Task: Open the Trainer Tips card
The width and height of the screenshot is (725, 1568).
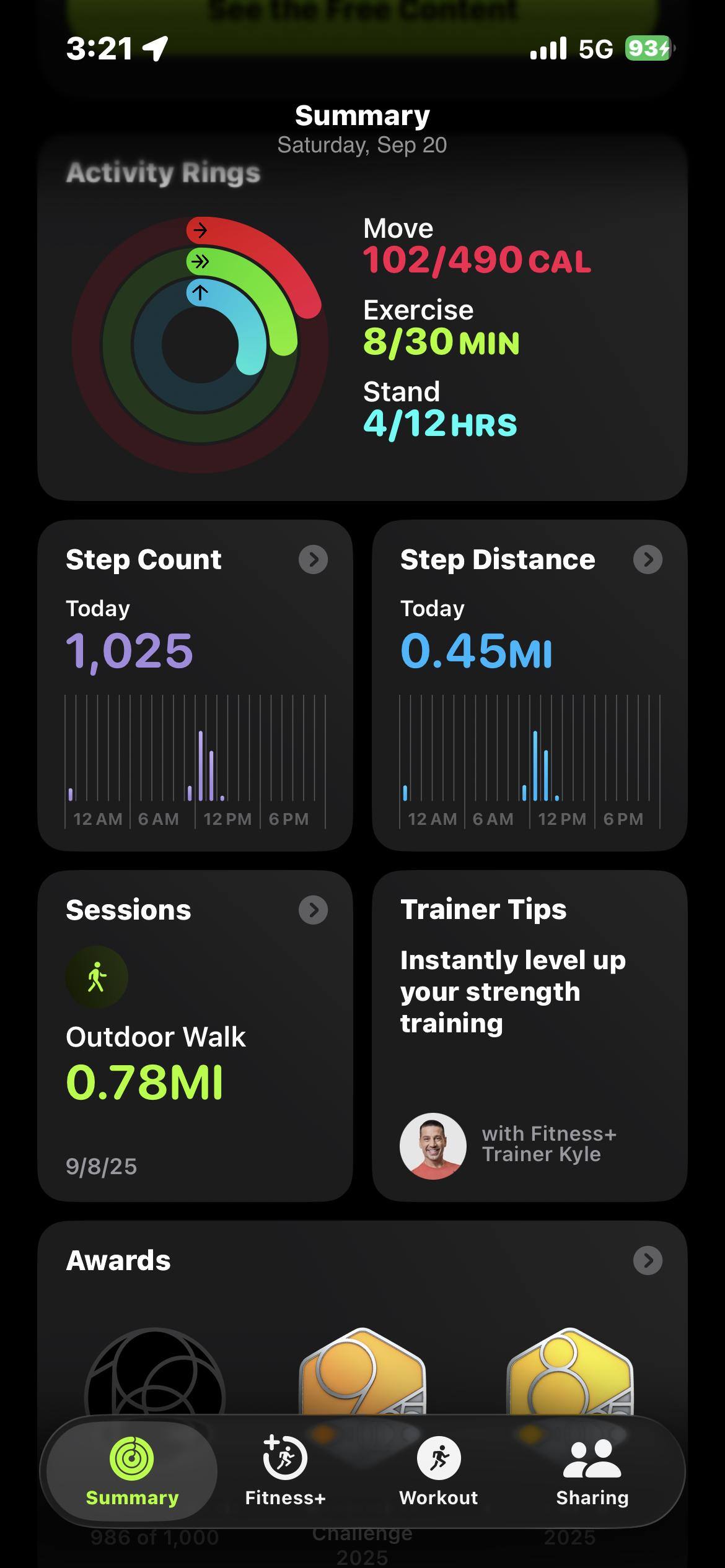Action: pos(529,1035)
